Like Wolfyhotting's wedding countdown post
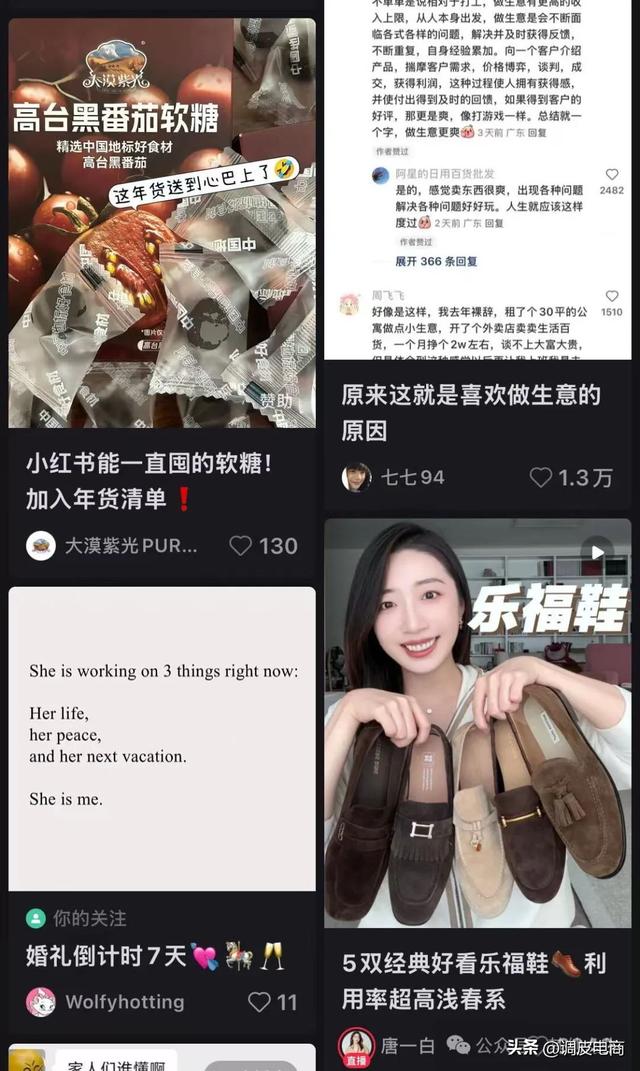This screenshot has height=1071, width=640. point(260,1001)
